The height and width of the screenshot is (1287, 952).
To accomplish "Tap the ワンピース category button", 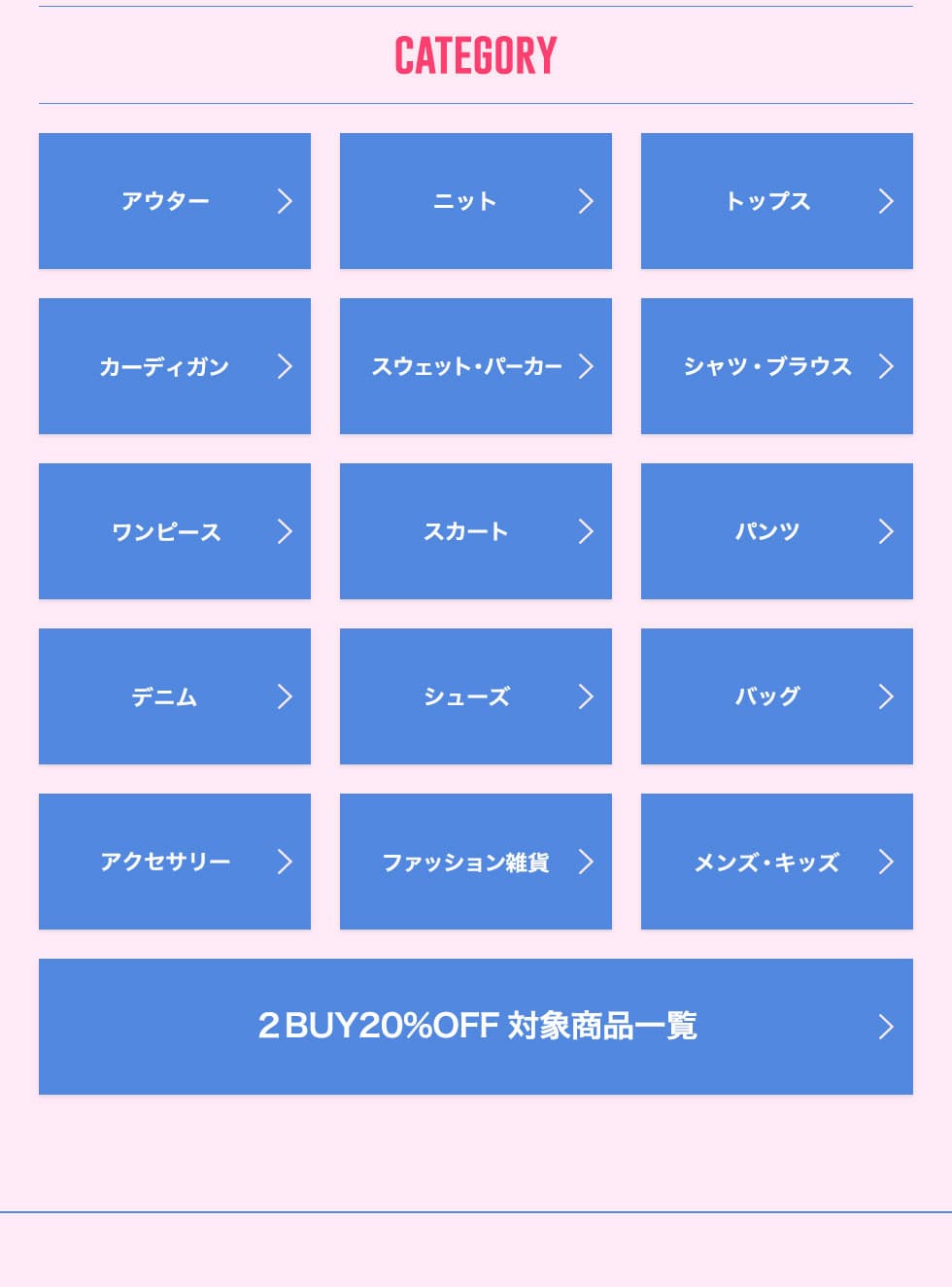I will 175,531.
